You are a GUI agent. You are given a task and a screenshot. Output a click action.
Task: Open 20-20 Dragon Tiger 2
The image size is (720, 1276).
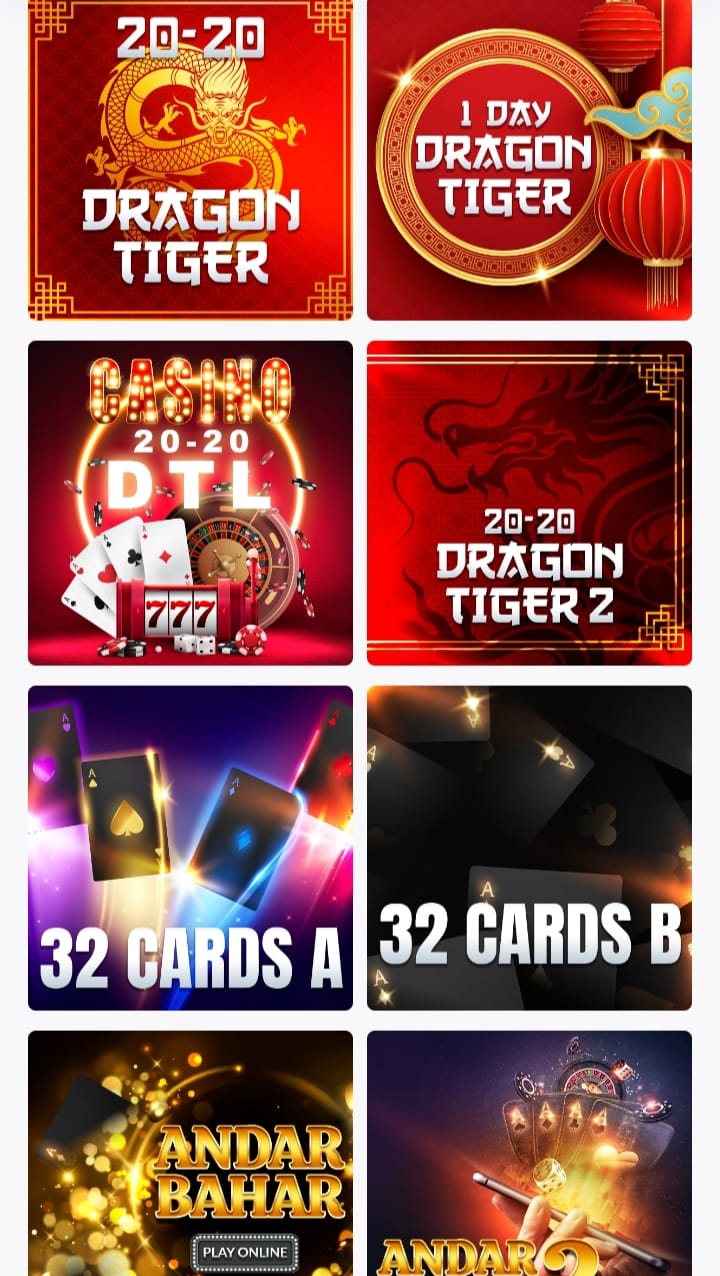529,503
